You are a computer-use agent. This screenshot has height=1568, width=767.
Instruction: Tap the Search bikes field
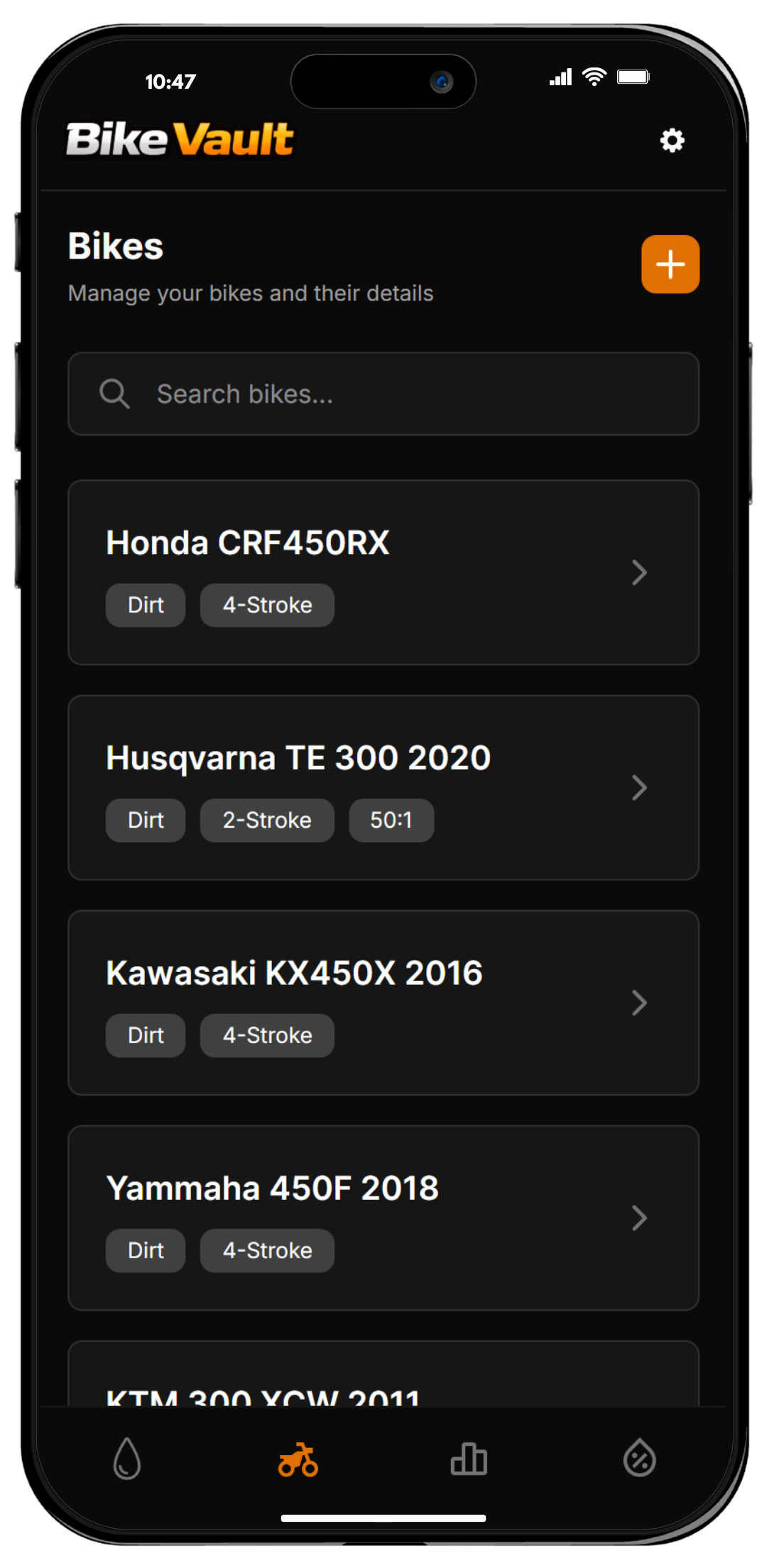383,394
